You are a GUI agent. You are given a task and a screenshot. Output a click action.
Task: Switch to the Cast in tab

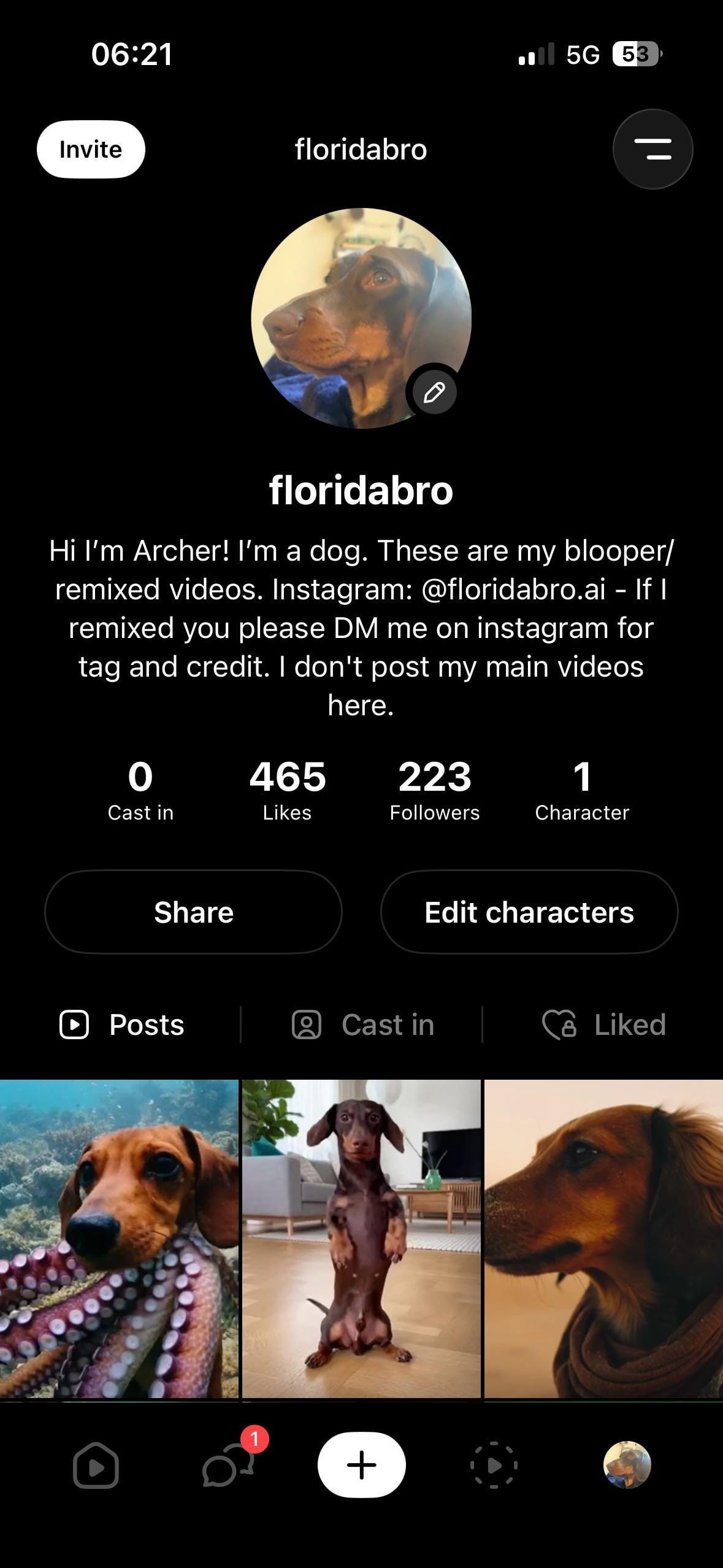pyautogui.click(x=363, y=1025)
